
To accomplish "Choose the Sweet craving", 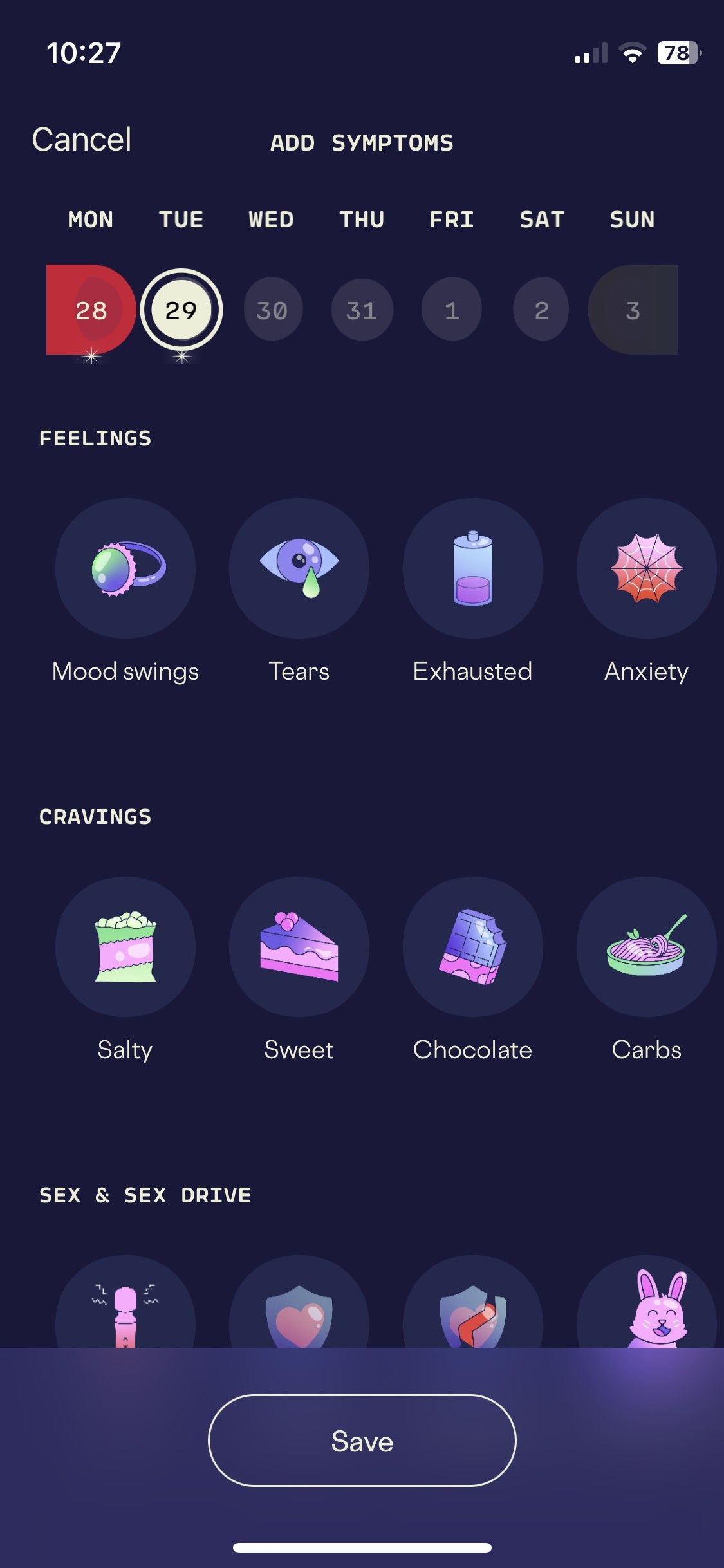I will (299, 947).
